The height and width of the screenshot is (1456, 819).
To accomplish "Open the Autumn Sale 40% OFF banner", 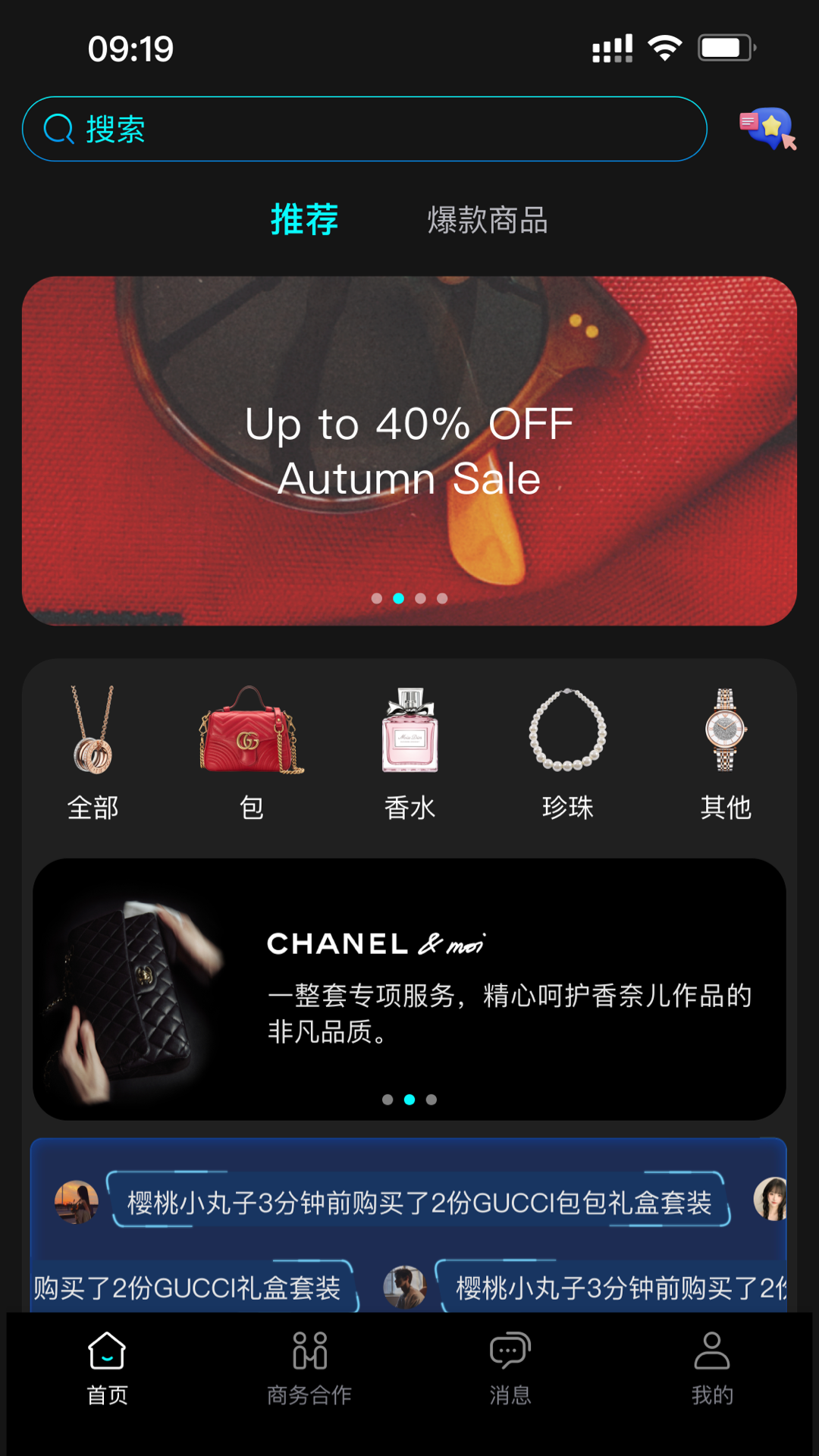I will point(409,450).
